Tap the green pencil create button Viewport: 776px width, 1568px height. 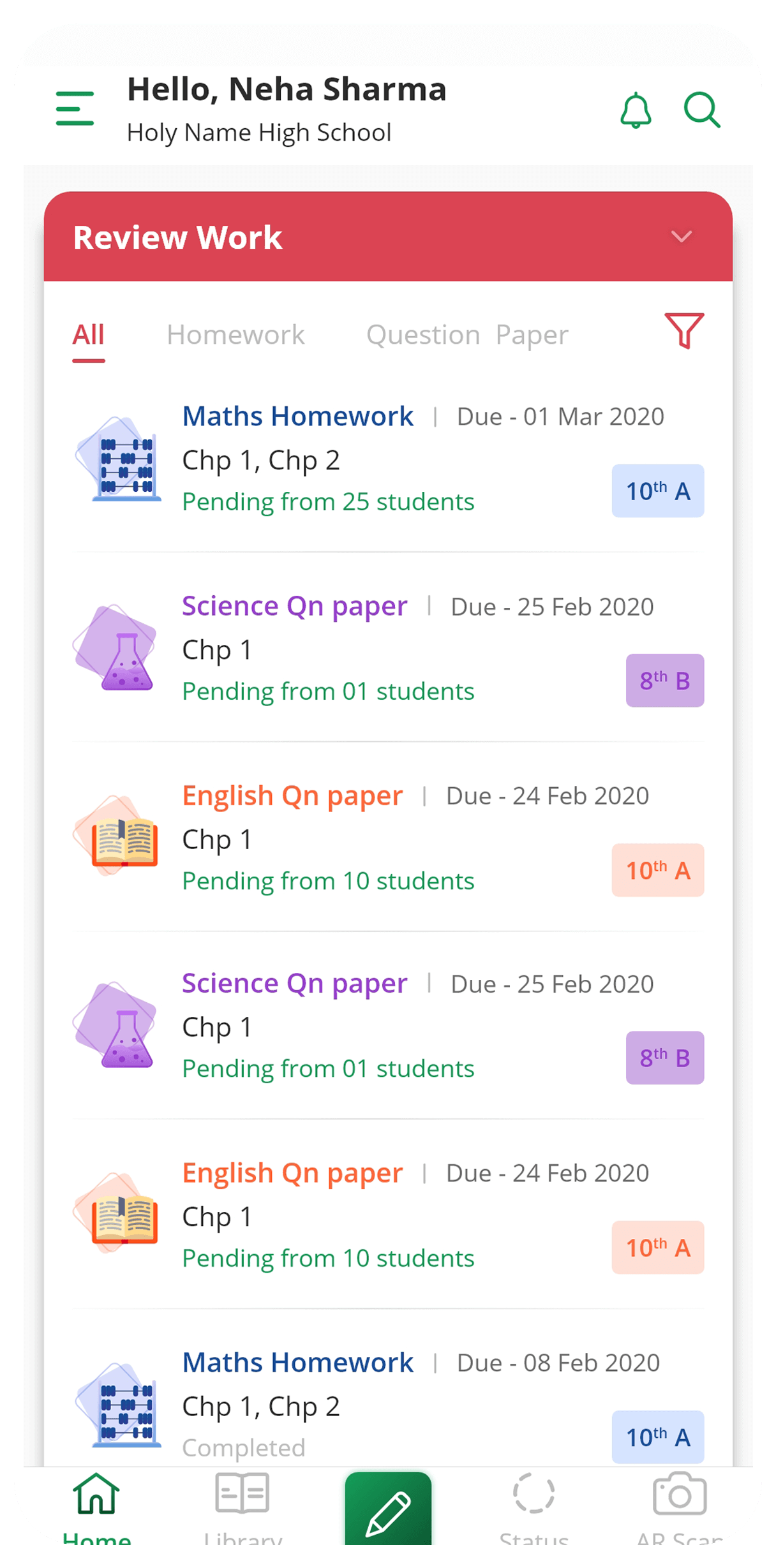tap(388, 1509)
